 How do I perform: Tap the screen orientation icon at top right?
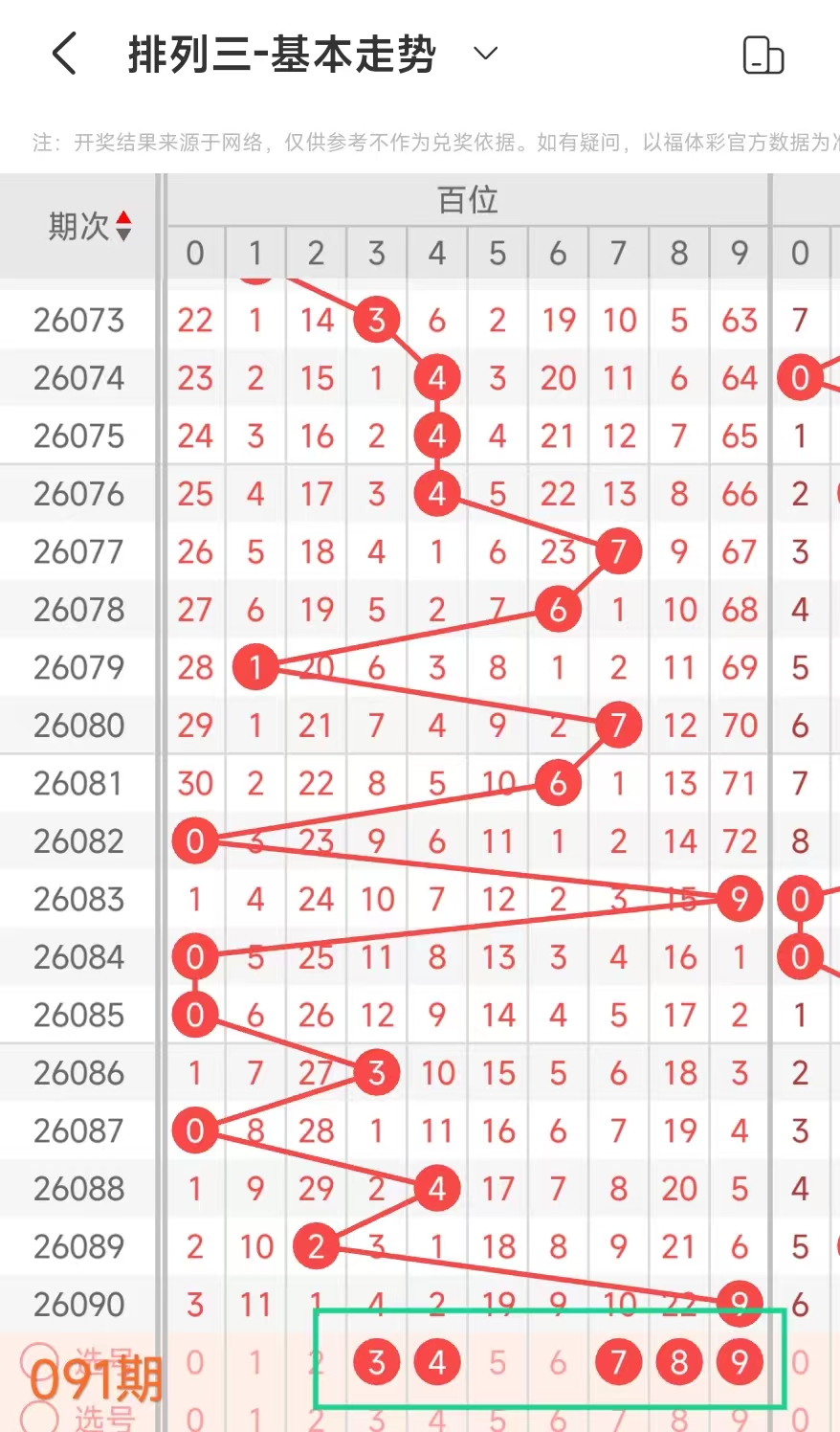point(763,56)
